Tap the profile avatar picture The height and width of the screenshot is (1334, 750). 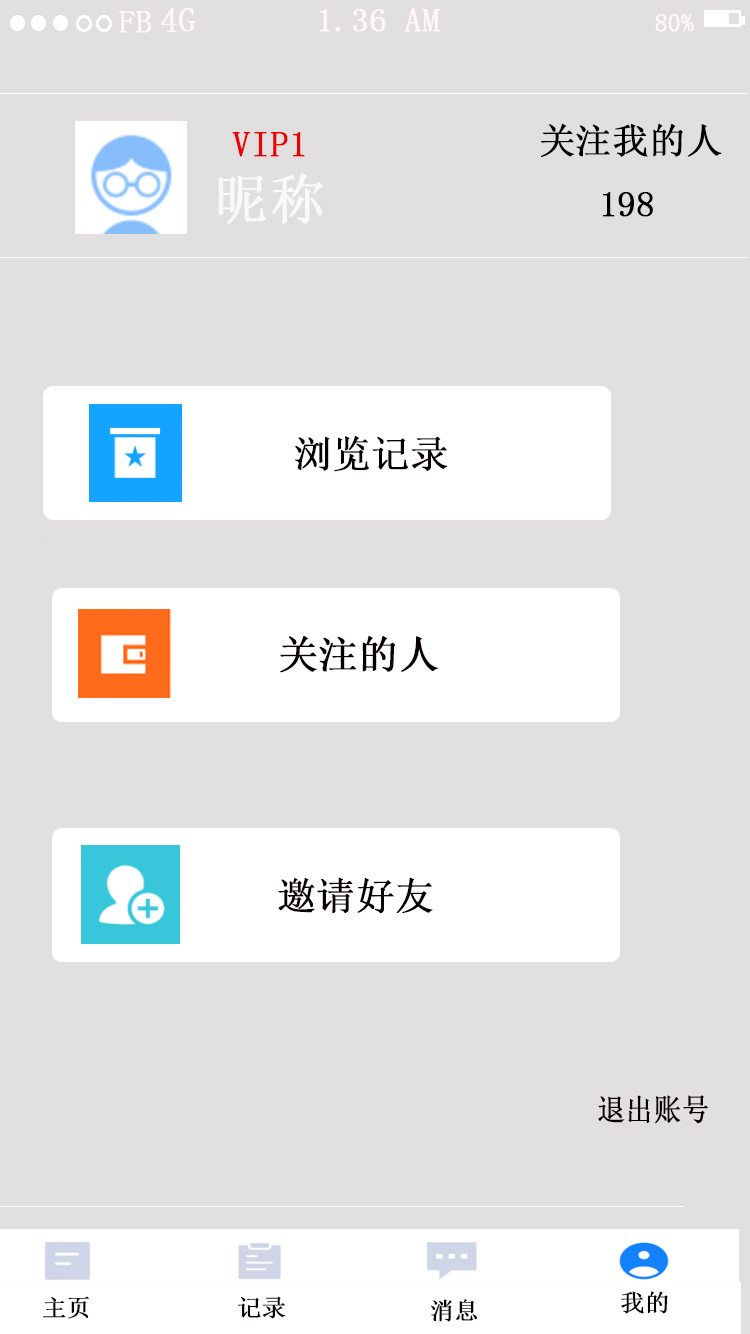click(131, 178)
